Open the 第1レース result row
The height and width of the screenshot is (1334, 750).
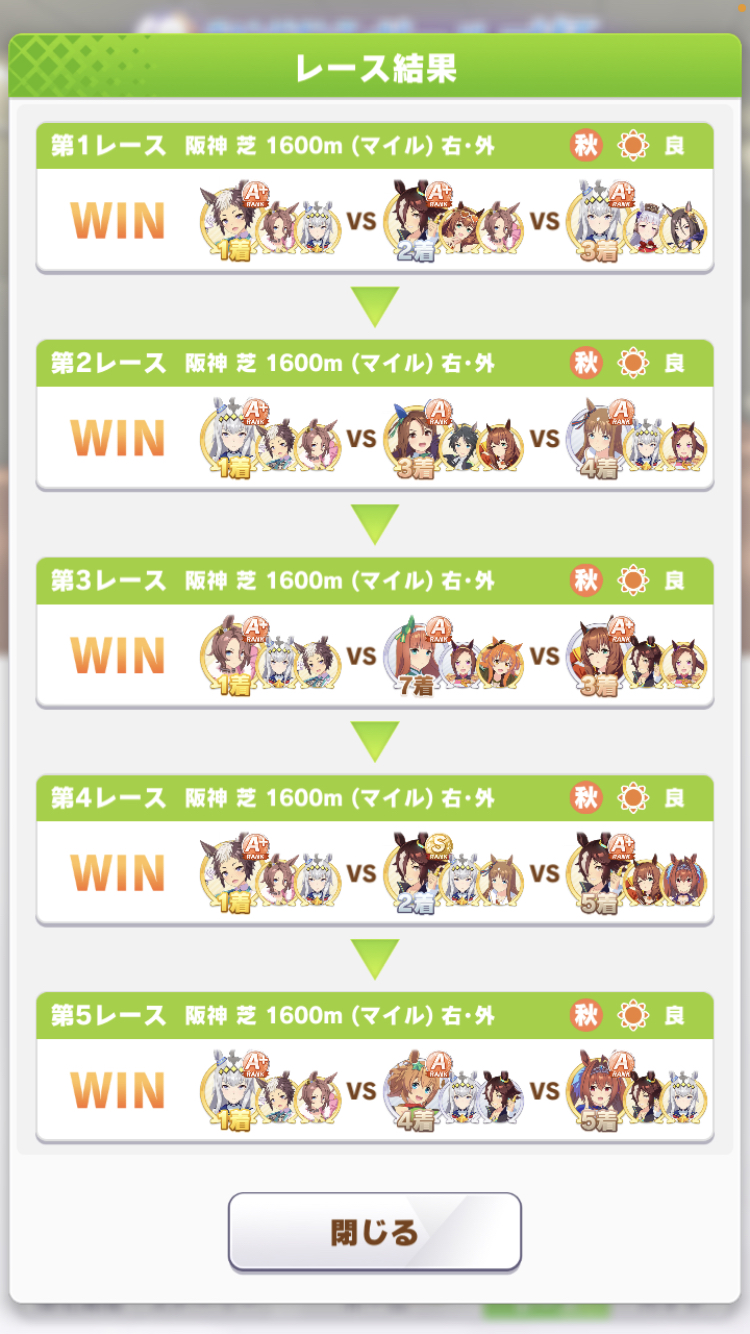[x=375, y=197]
